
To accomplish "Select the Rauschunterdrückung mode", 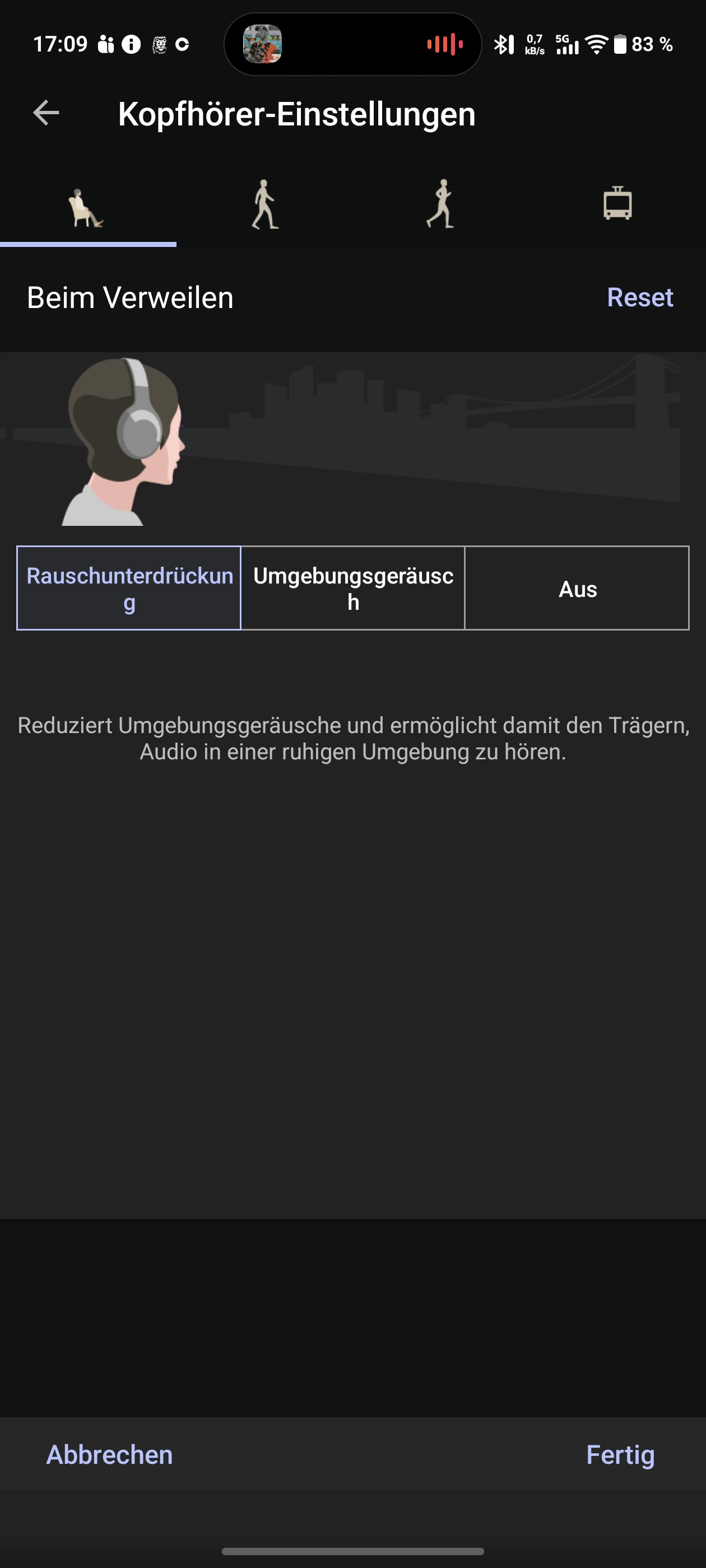I will 129,588.
